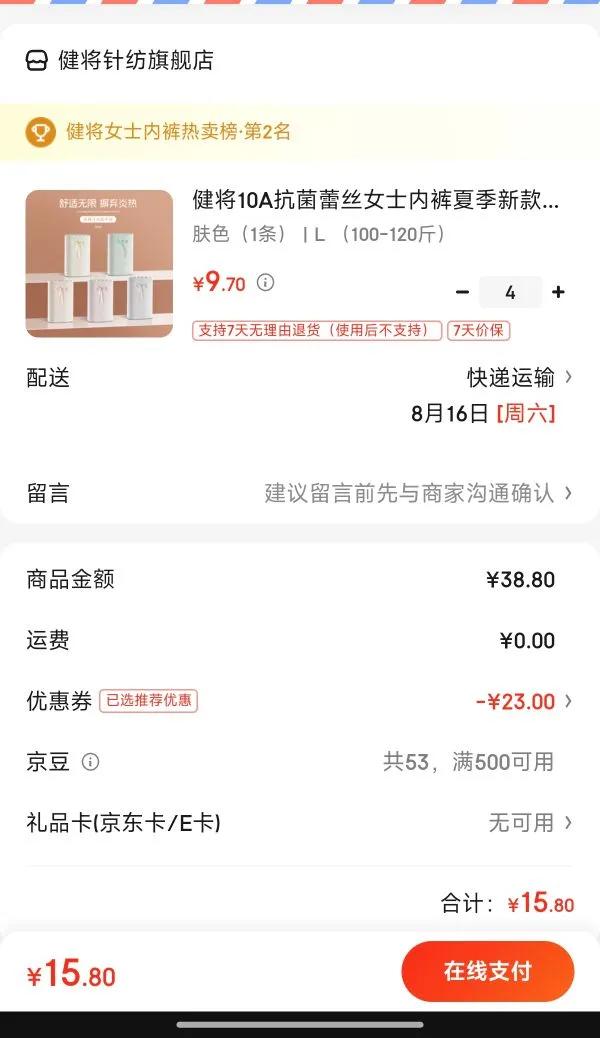Viewport: 600px width, 1038px height.
Task: Open the 留言 message to merchant row
Action: coord(300,493)
